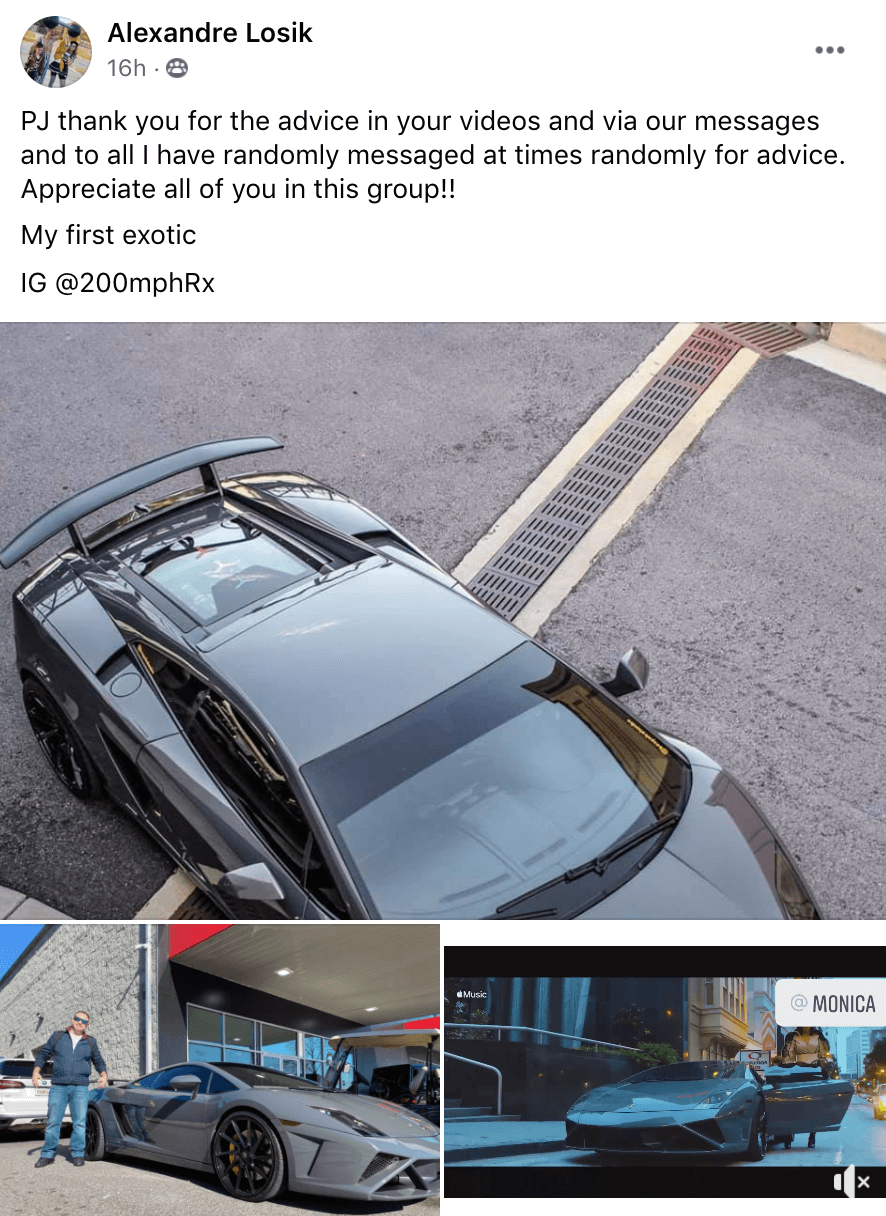Open the post's three-dot options menu
The image size is (886, 1216).
pyautogui.click(x=829, y=51)
